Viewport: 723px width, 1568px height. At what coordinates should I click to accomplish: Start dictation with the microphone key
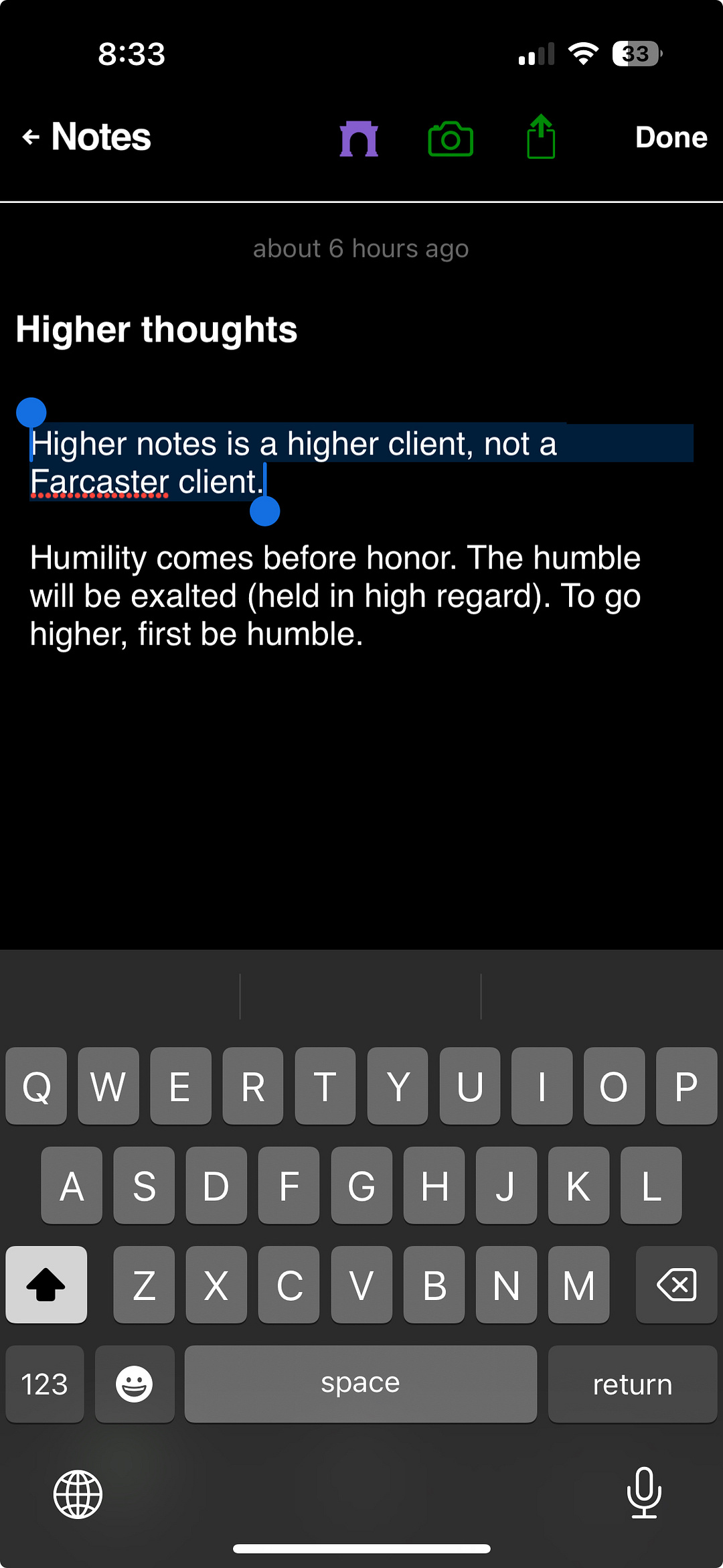643,1494
